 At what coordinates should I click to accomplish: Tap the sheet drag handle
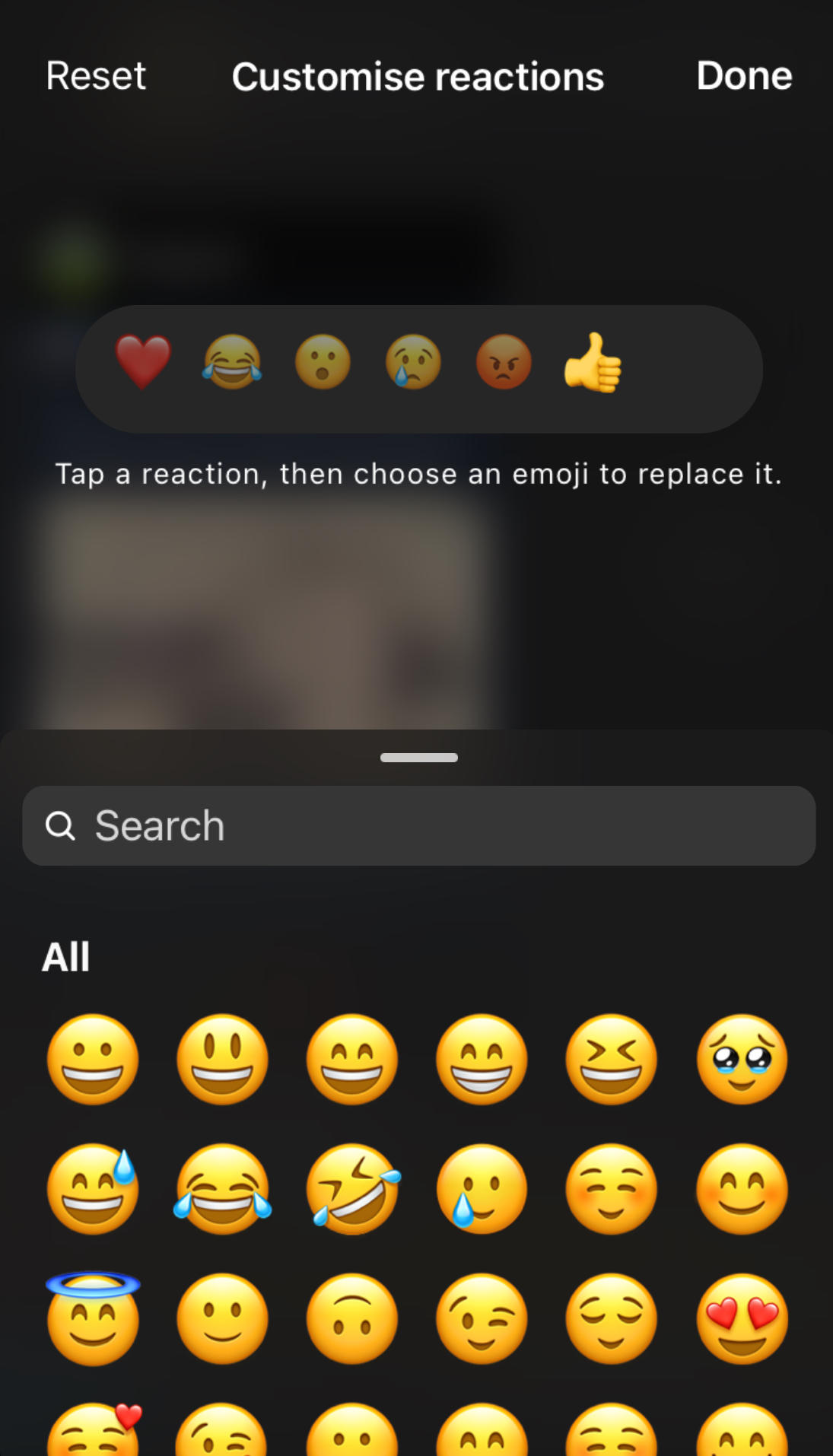[x=418, y=758]
